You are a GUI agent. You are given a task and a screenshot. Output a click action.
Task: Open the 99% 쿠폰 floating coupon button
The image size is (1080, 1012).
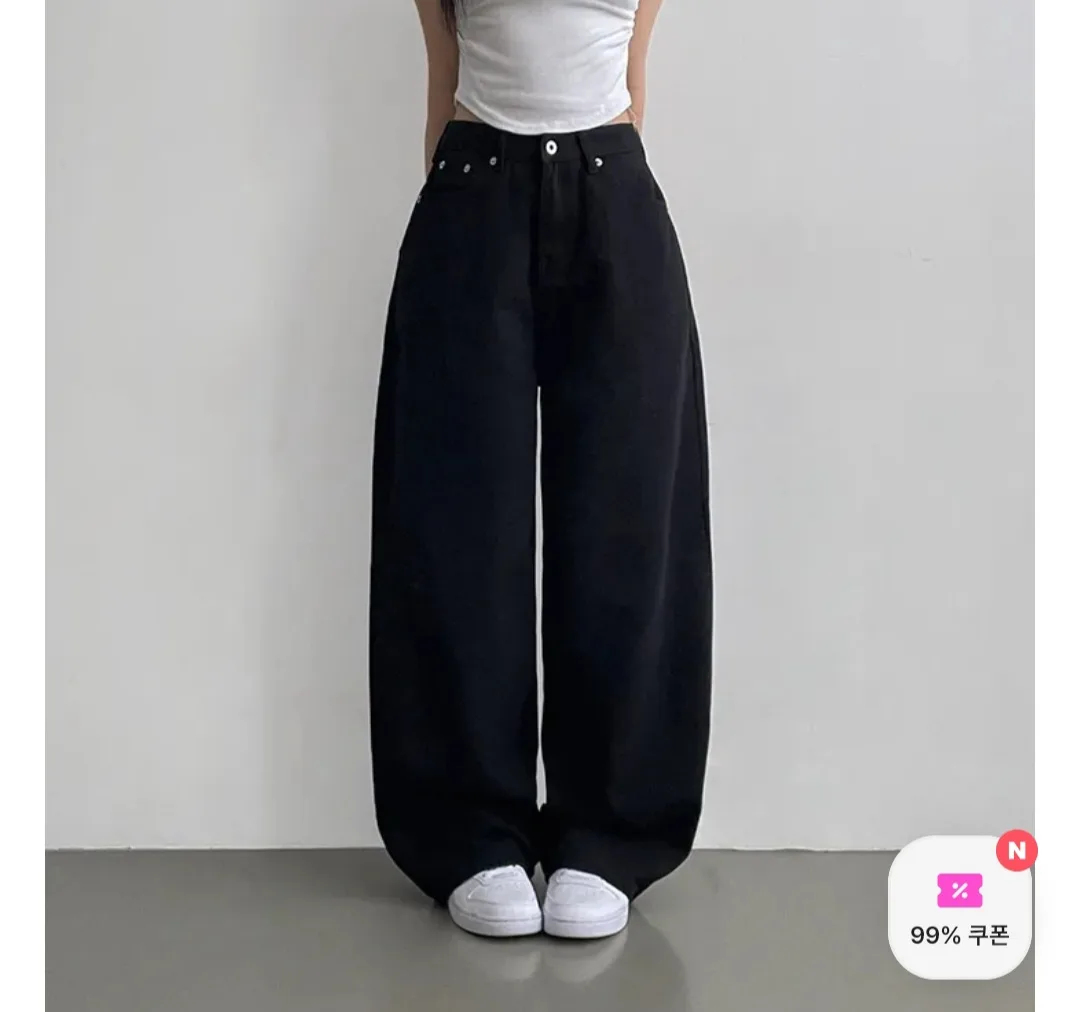(x=959, y=908)
